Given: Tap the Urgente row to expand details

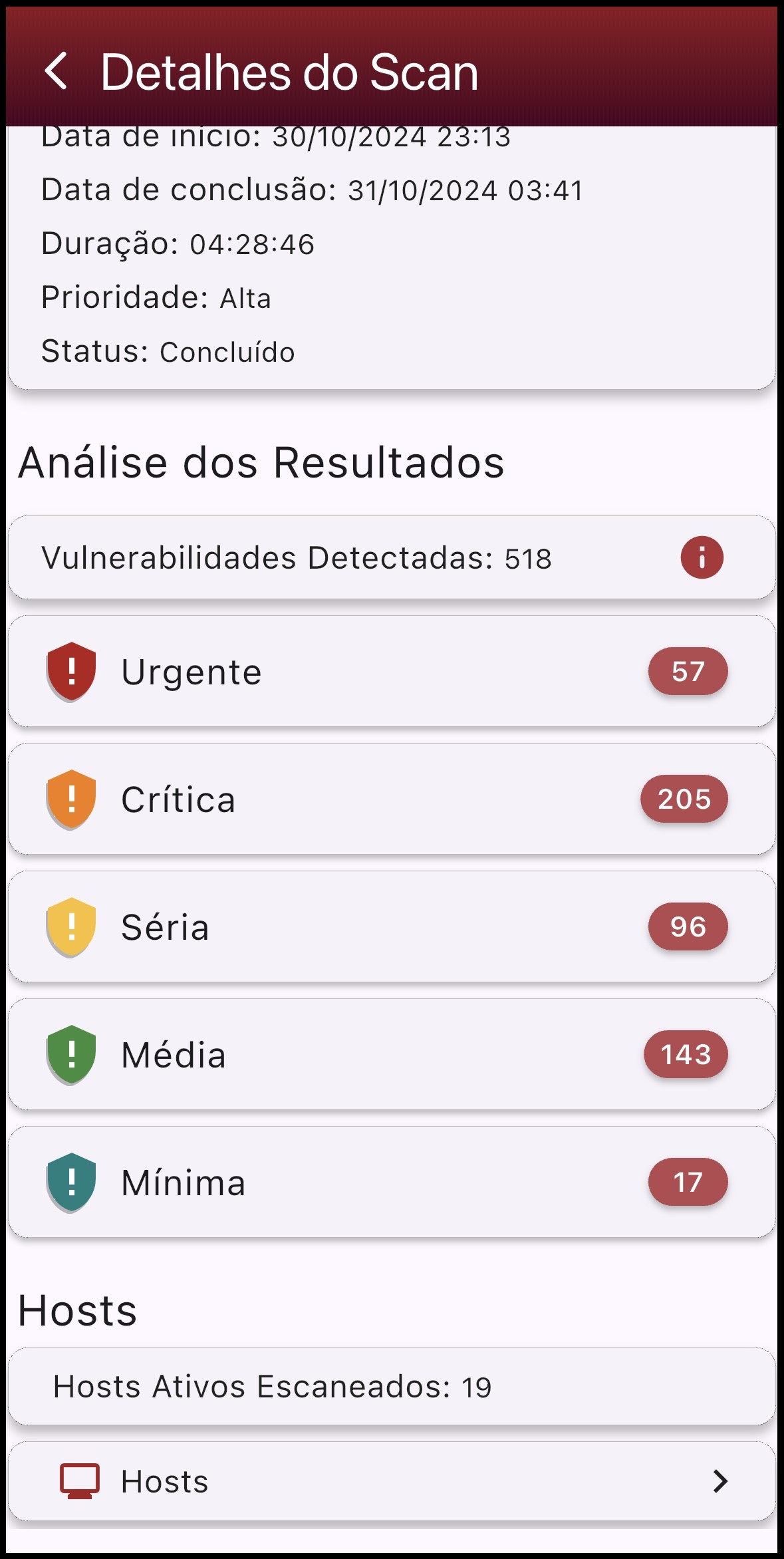Looking at the screenshot, I should [x=392, y=671].
